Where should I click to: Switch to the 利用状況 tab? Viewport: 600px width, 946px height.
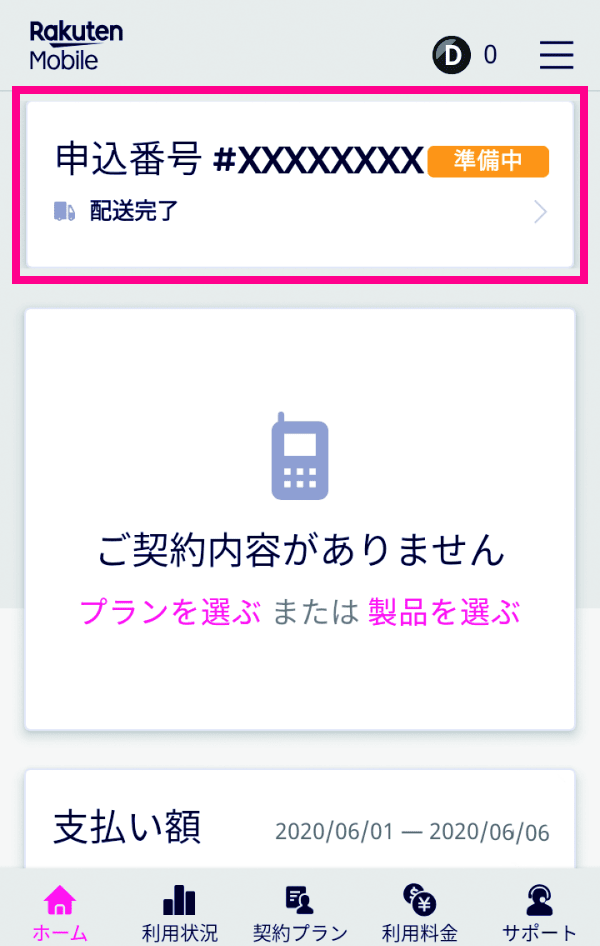pos(179,913)
